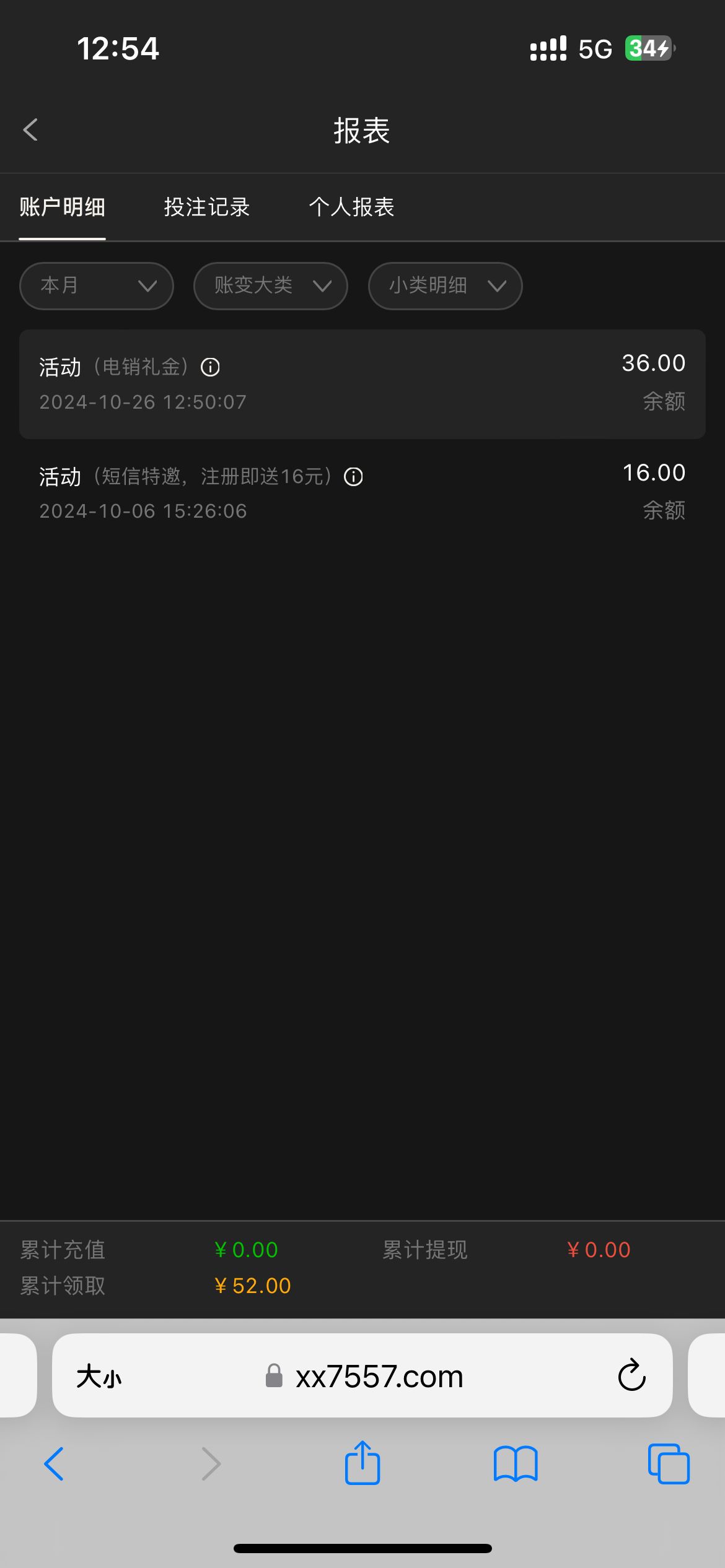Open the 大小 page settings menu

click(99, 1377)
